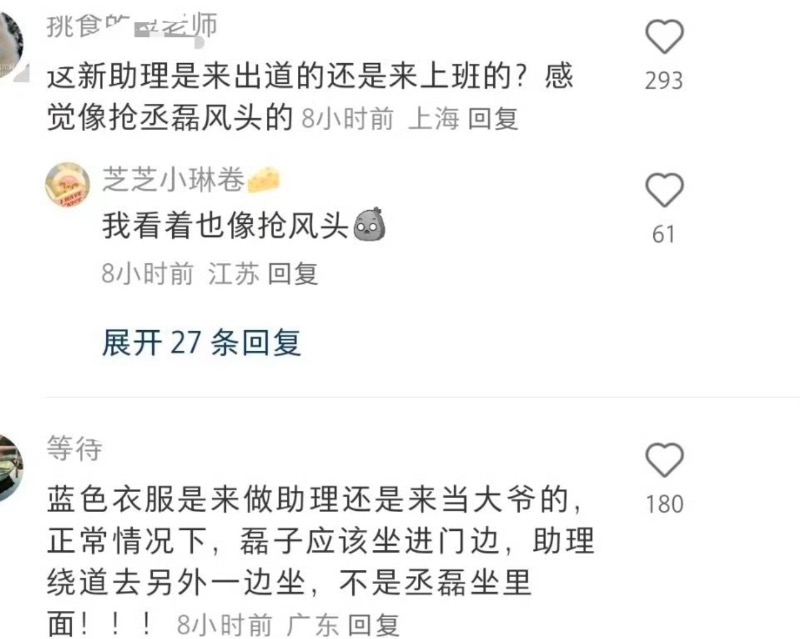
Task: Open 芝芝小琳卷's username
Action: click(174, 180)
